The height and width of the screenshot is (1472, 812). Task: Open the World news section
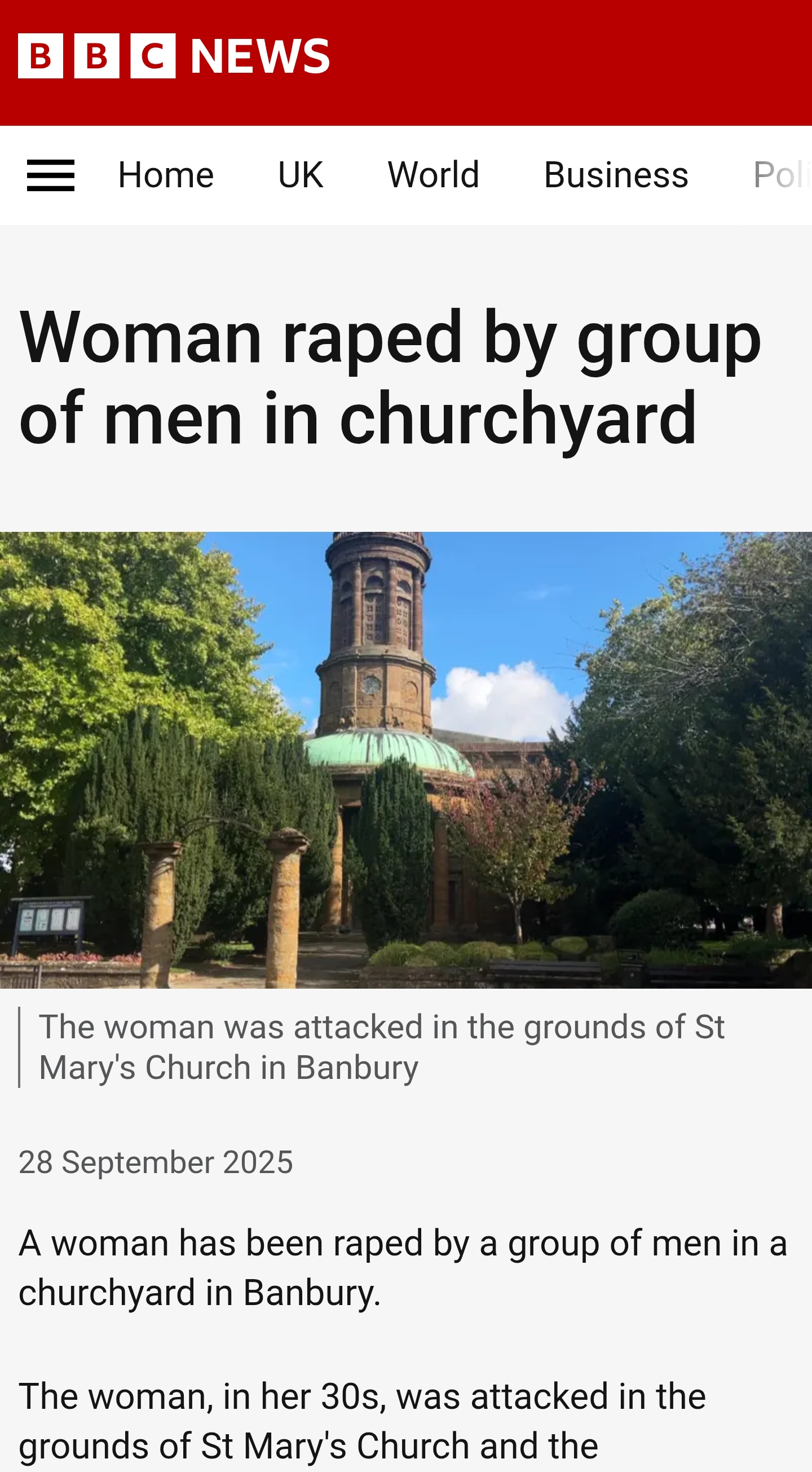click(x=433, y=175)
